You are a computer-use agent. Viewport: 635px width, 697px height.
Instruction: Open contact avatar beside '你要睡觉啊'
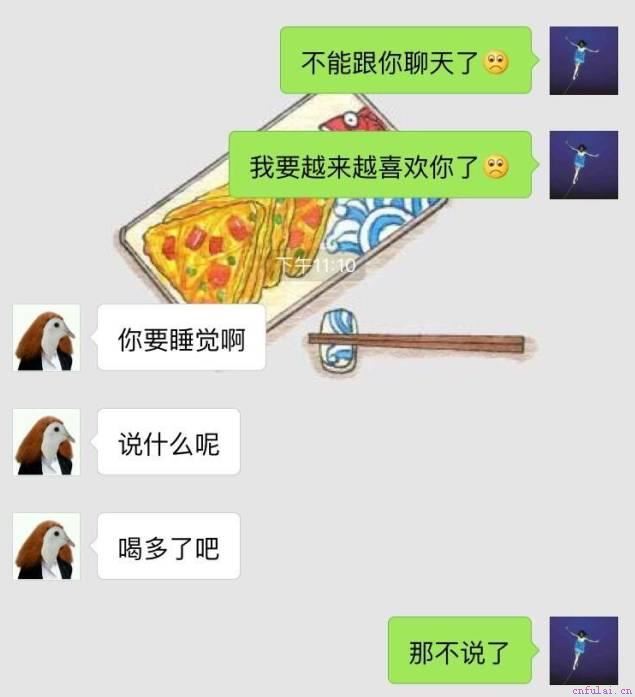pyautogui.click(x=47, y=338)
